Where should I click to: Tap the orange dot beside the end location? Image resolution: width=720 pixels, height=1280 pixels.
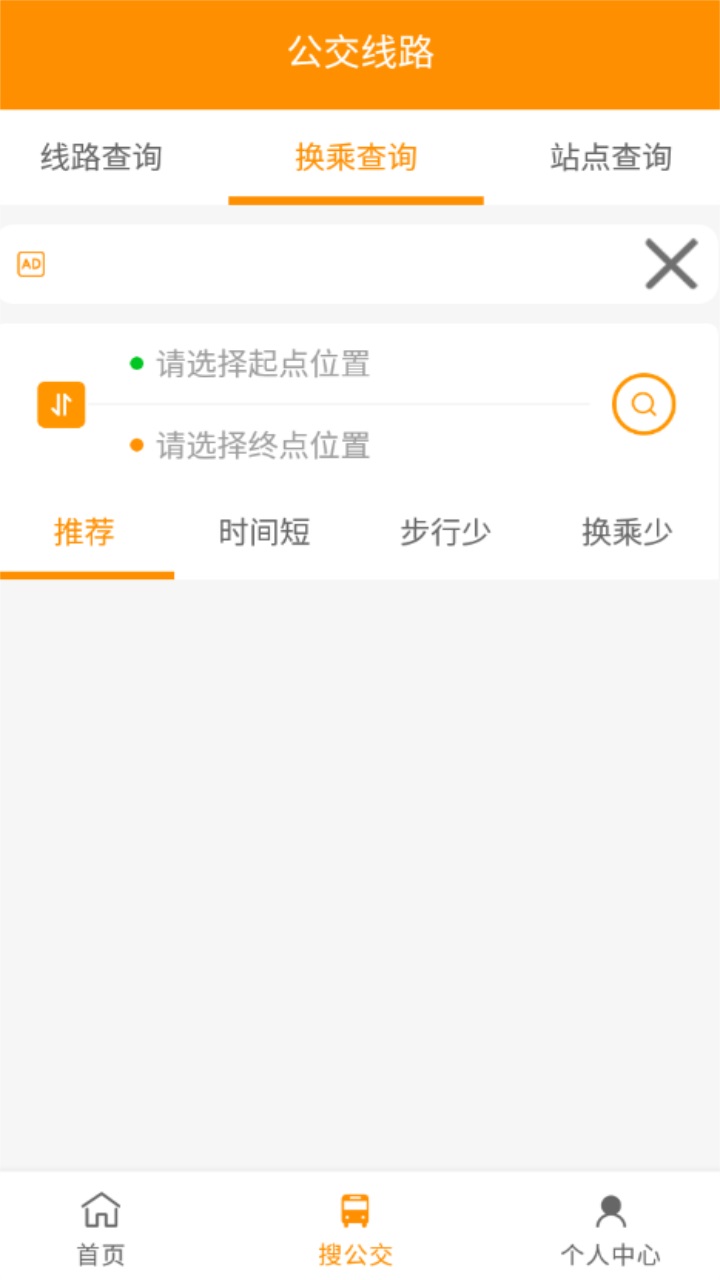(136, 445)
